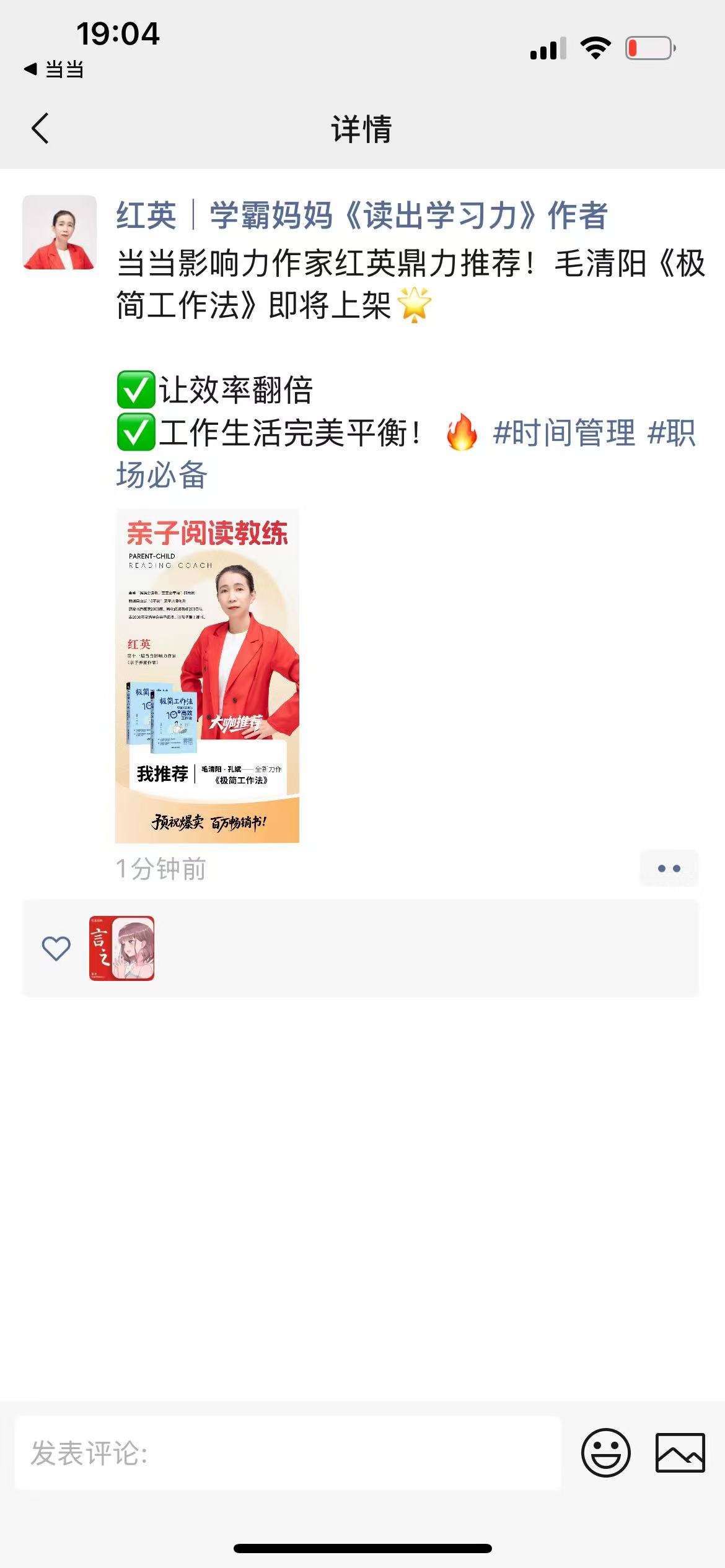Open the two-dot like/comment menu

(x=669, y=868)
